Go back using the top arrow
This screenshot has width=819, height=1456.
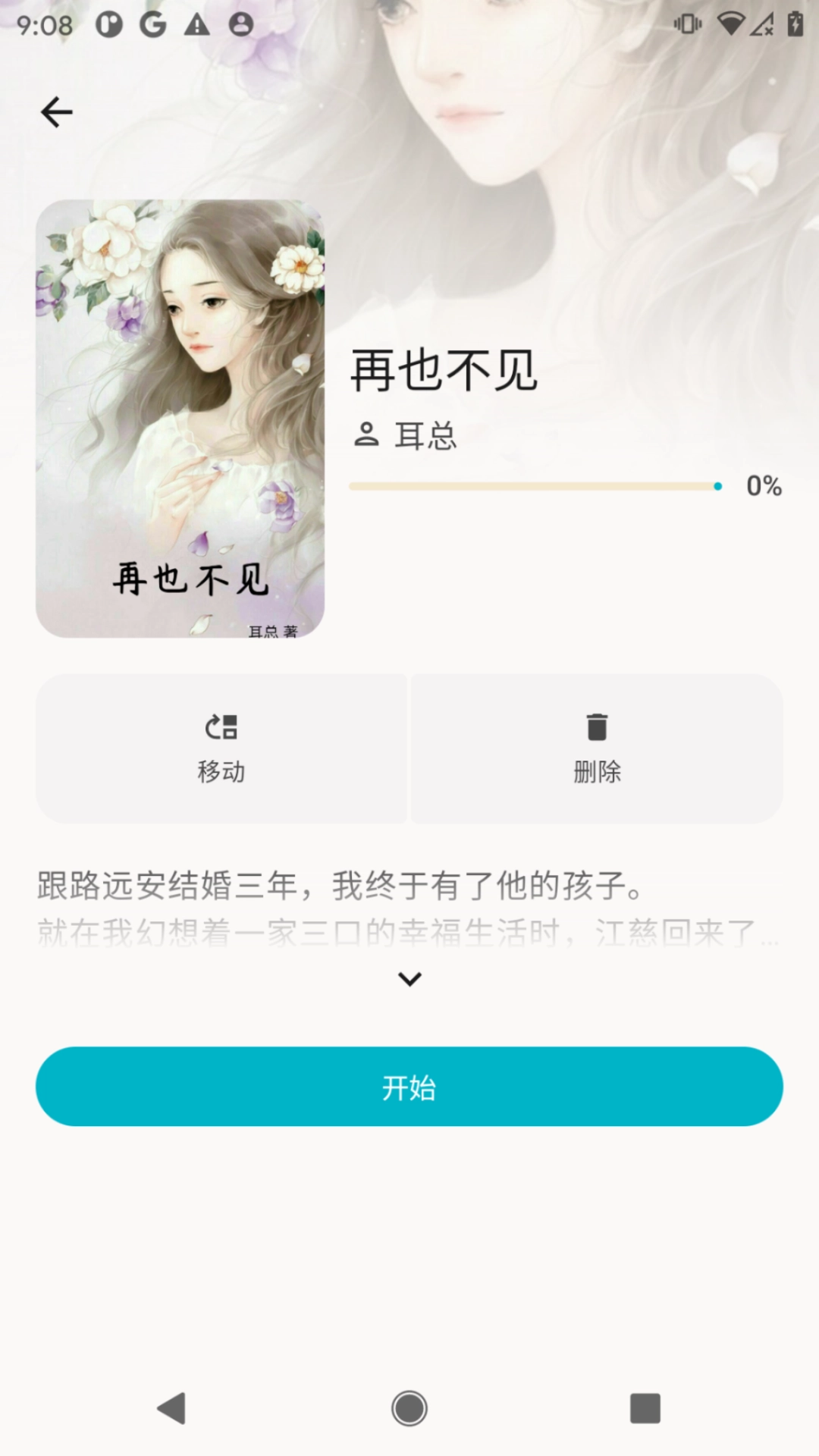pyautogui.click(x=57, y=113)
